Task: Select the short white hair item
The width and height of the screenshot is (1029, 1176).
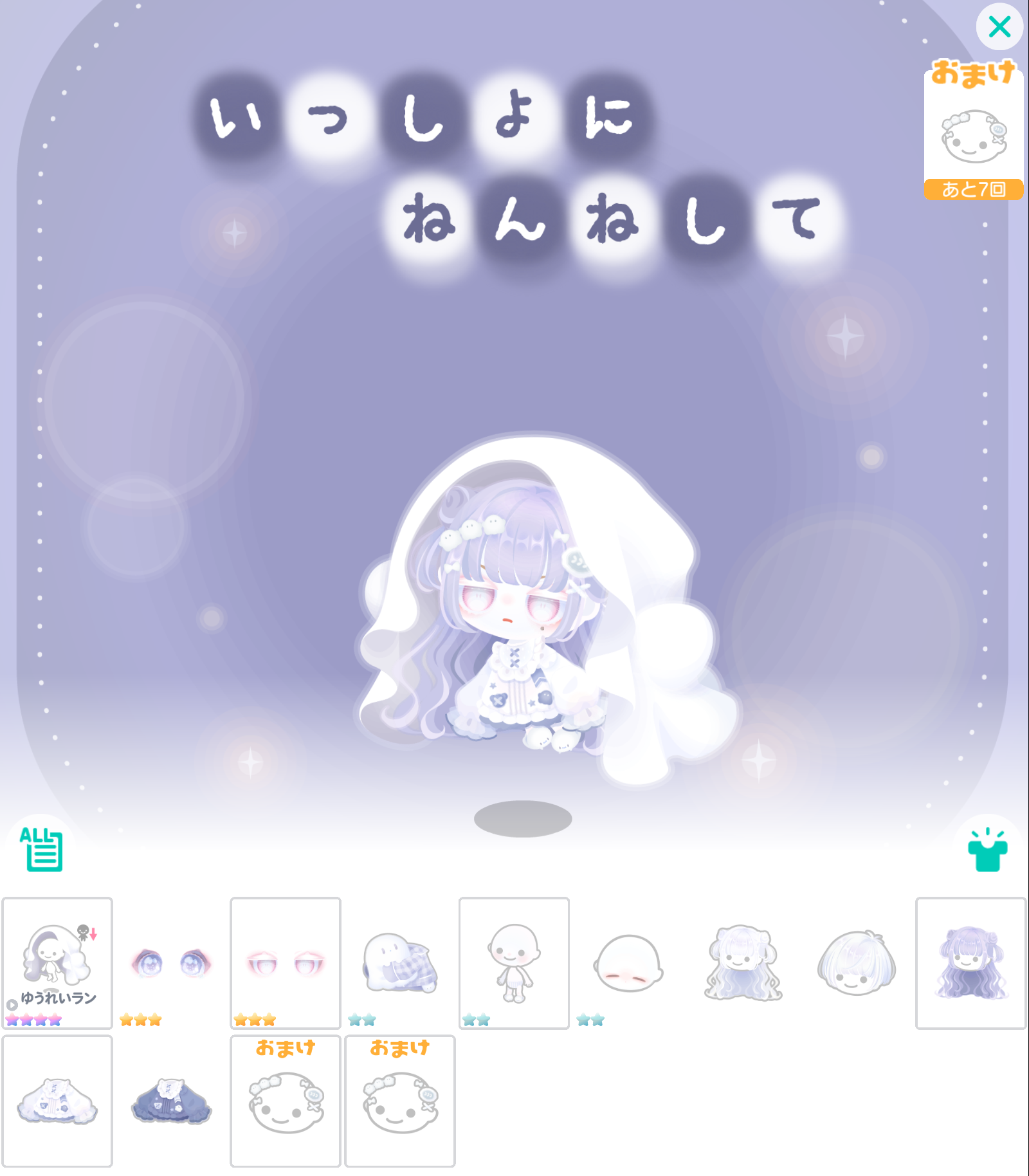Action: click(x=856, y=962)
